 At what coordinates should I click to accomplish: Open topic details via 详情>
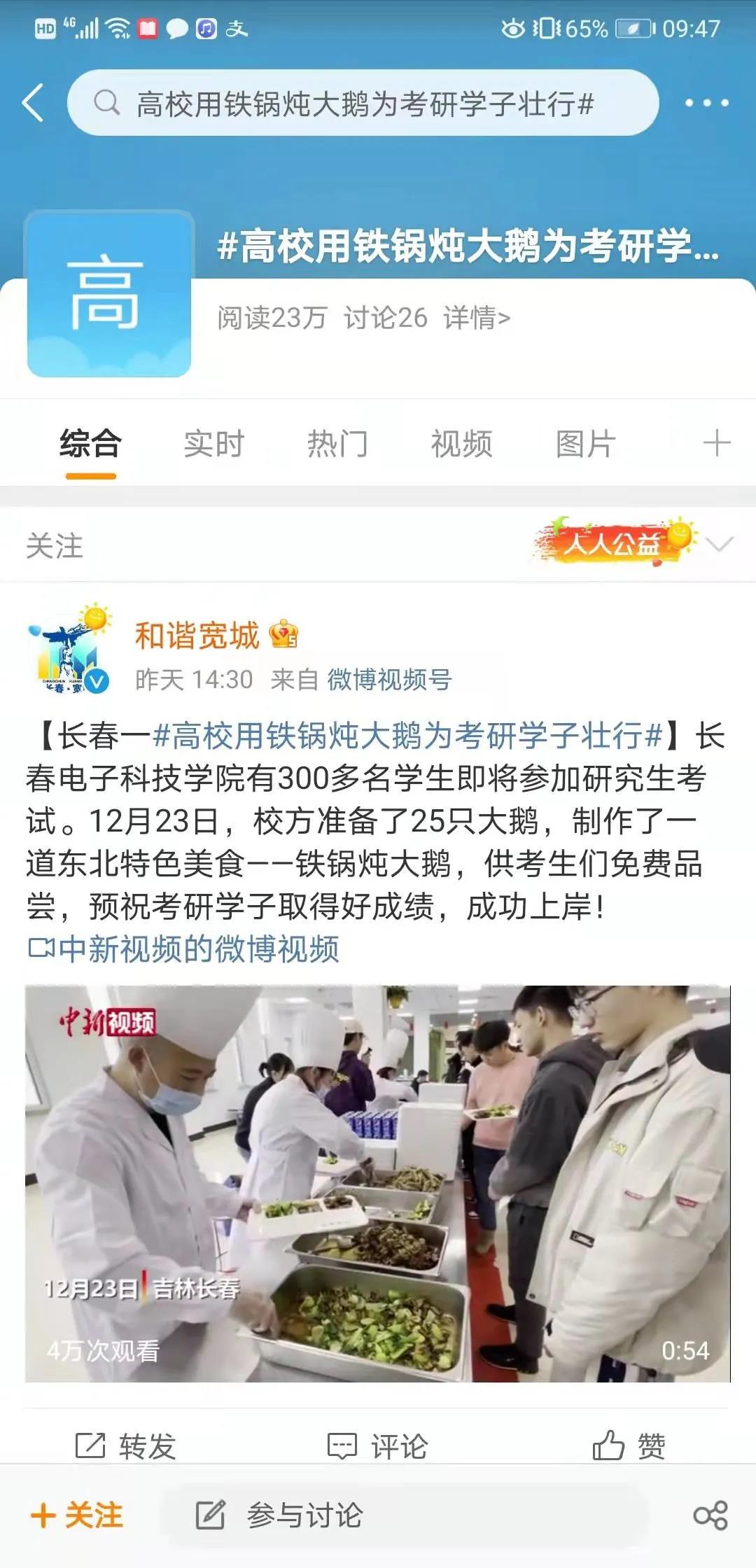(x=476, y=318)
